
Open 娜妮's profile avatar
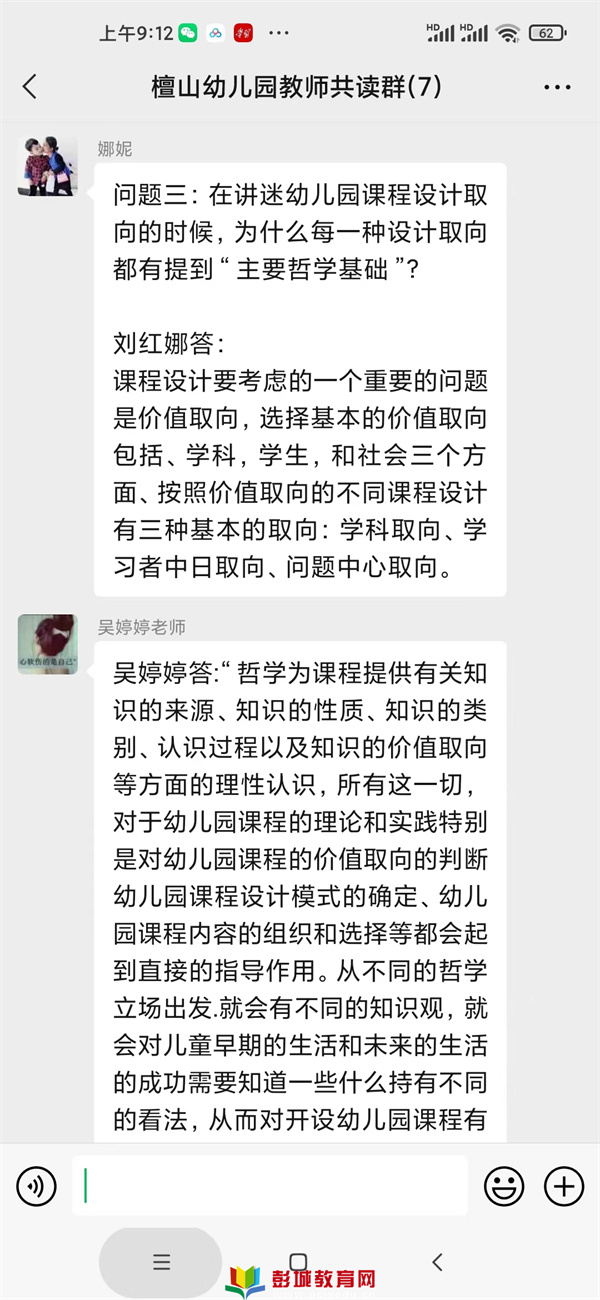tap(48, 166)
